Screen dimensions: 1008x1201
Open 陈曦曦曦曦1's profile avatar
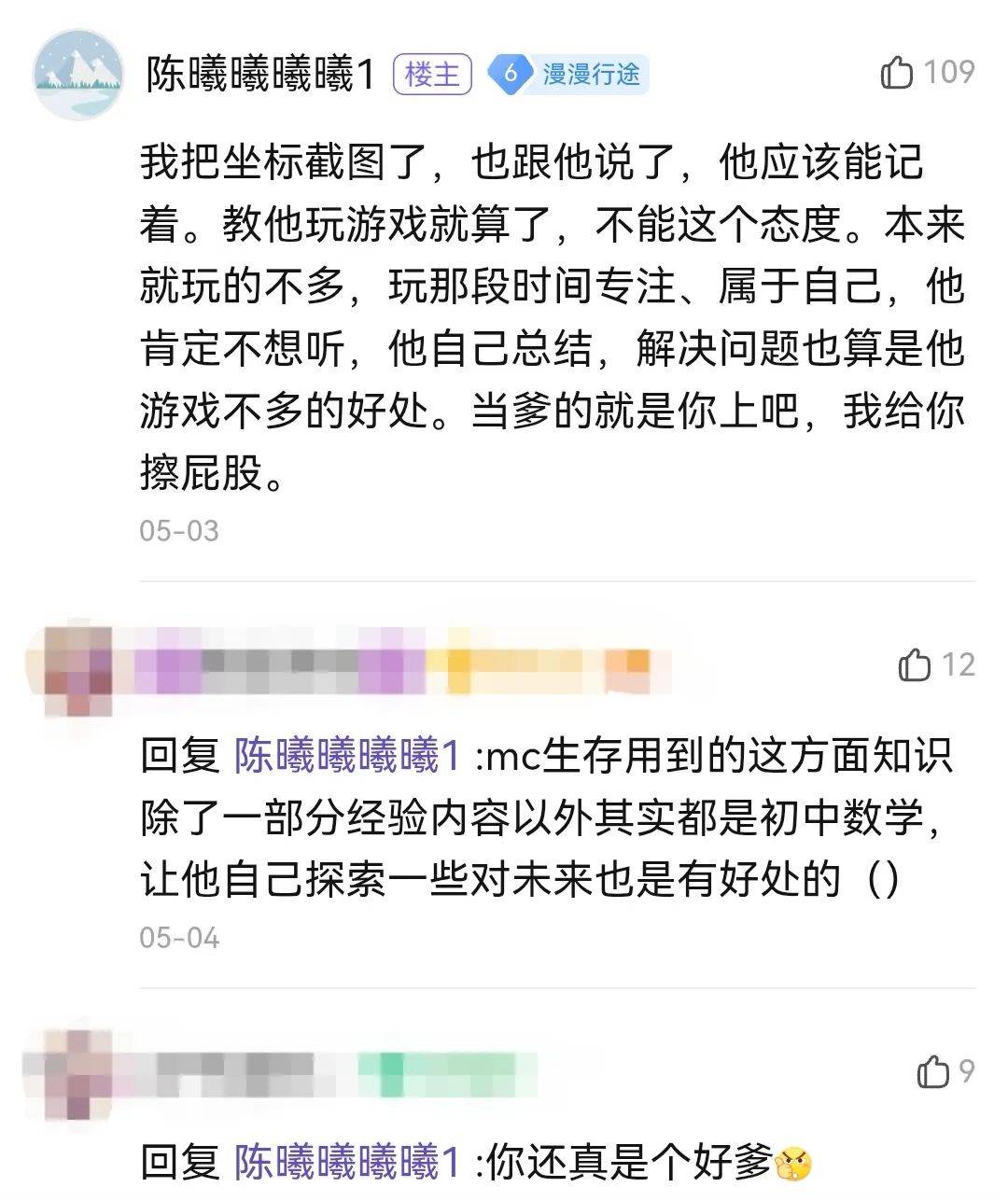pyautogui.click(x=78, y=75)
